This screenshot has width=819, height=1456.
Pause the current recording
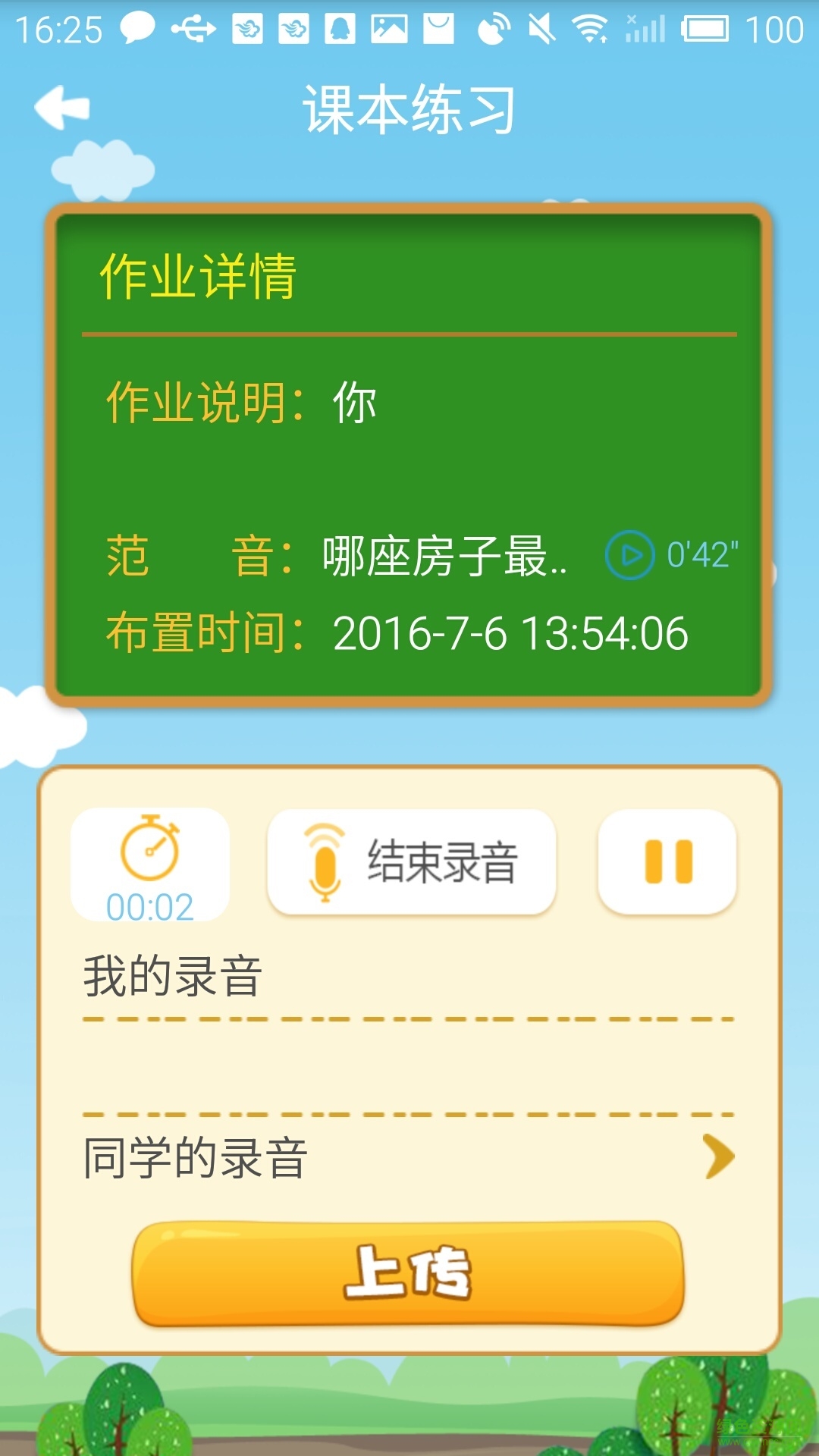point(670,862)
